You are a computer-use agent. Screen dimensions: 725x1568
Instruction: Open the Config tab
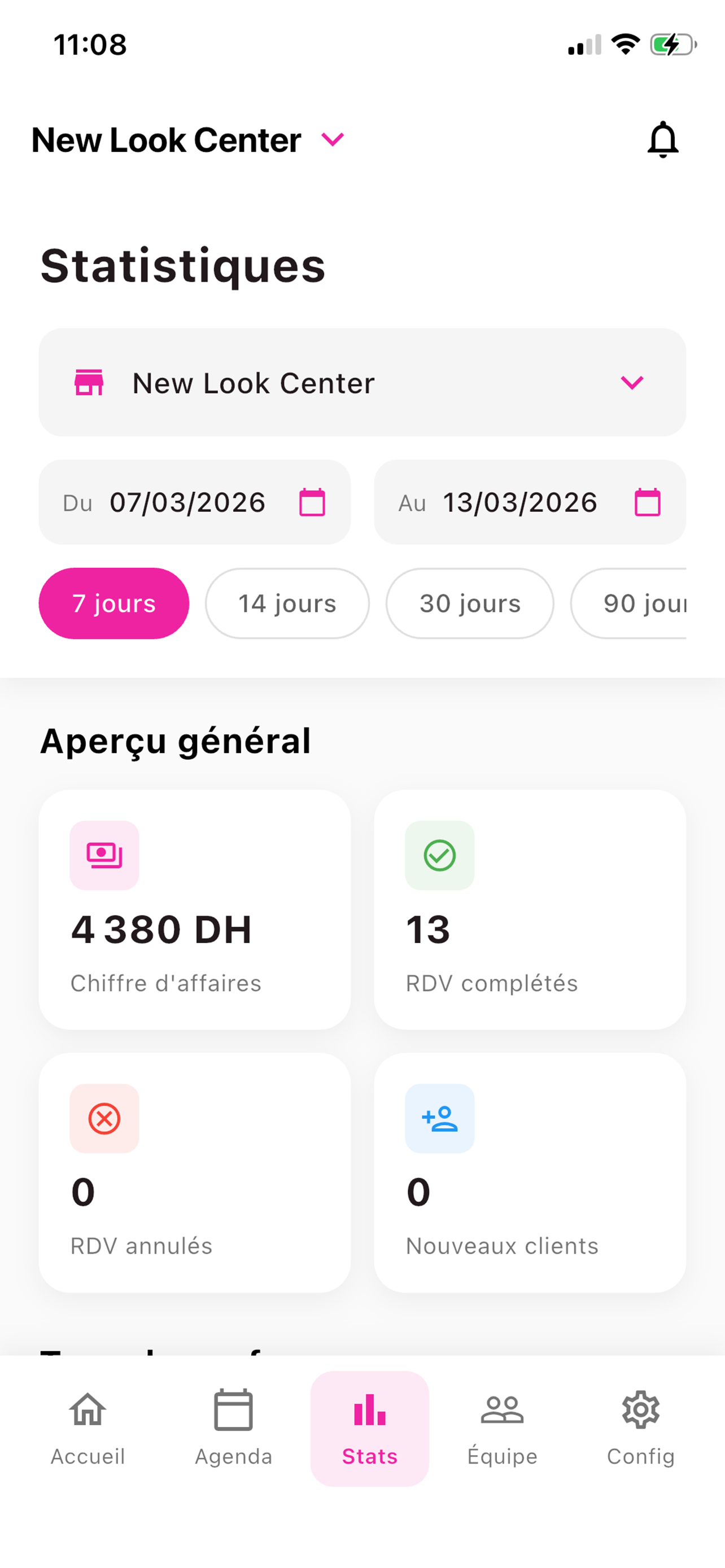click(640, 1428)
